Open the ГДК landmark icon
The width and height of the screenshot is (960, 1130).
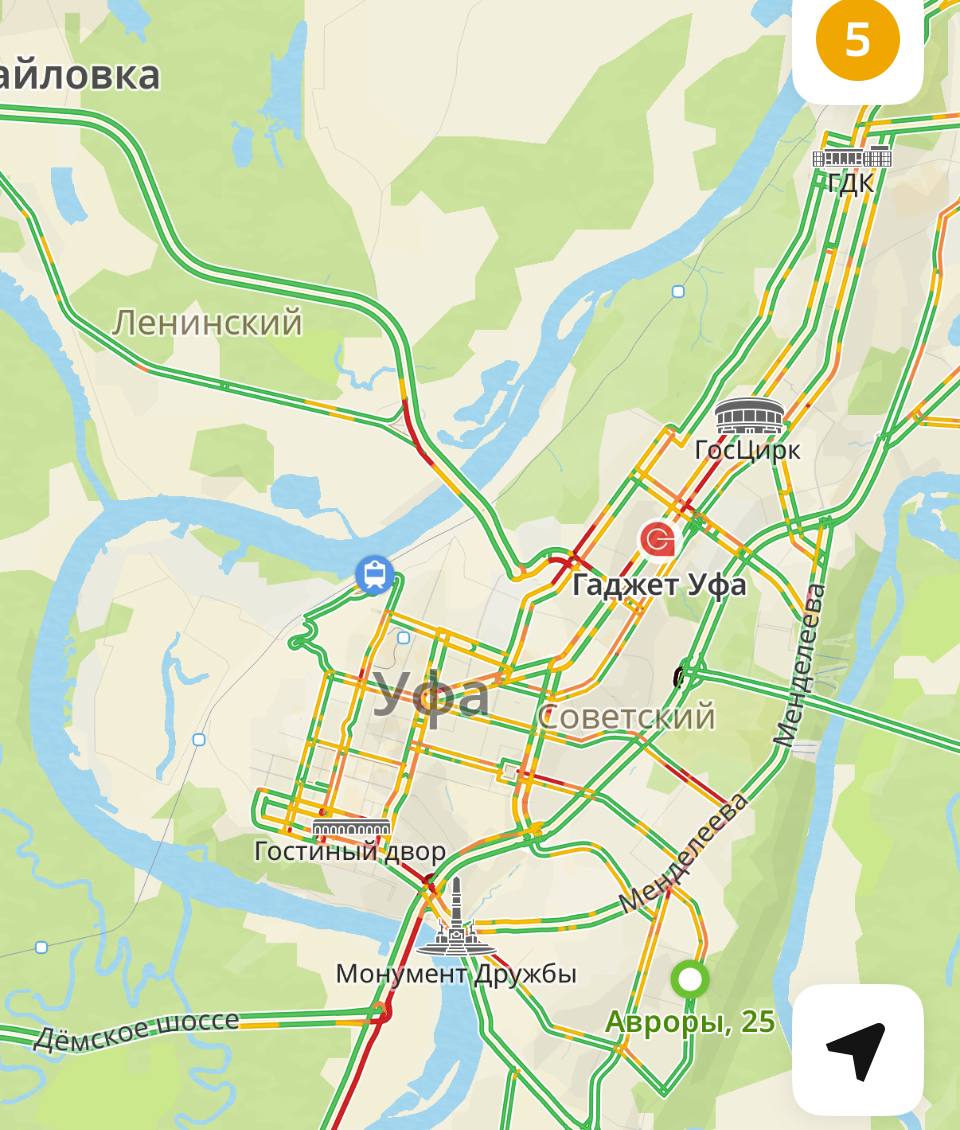851,158
